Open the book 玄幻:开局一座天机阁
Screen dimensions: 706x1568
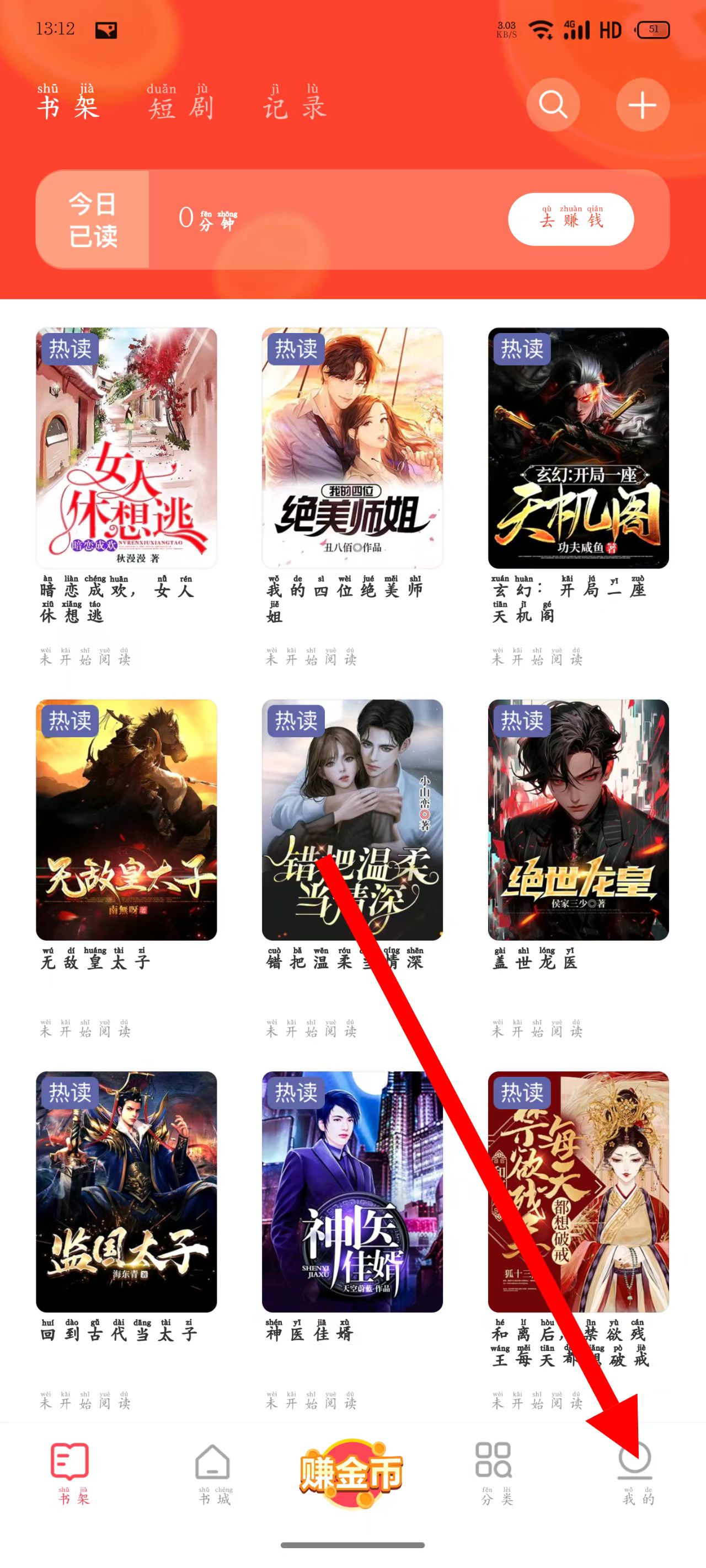pyautogui.click(x=578, y=448)
